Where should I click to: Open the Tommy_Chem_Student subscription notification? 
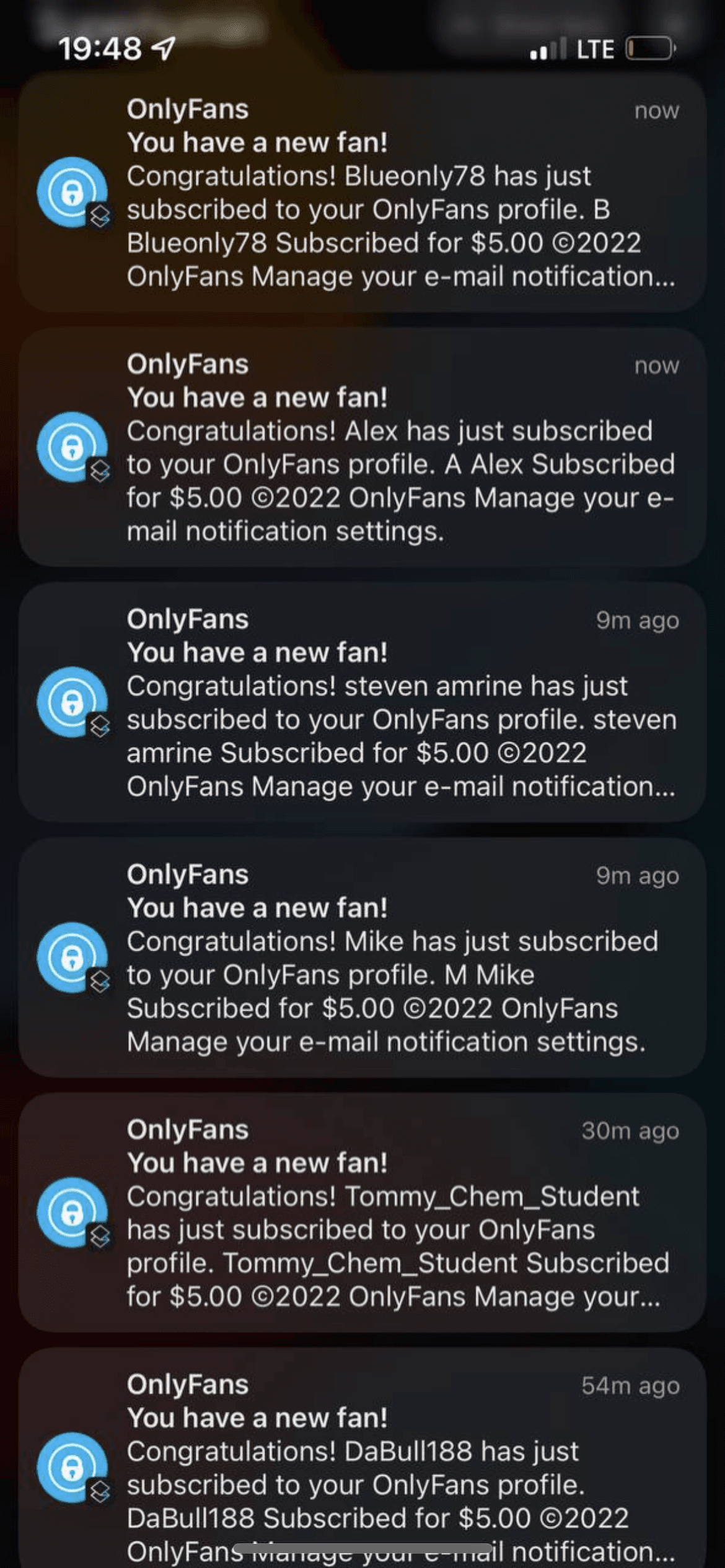[x=362, y=1213]
